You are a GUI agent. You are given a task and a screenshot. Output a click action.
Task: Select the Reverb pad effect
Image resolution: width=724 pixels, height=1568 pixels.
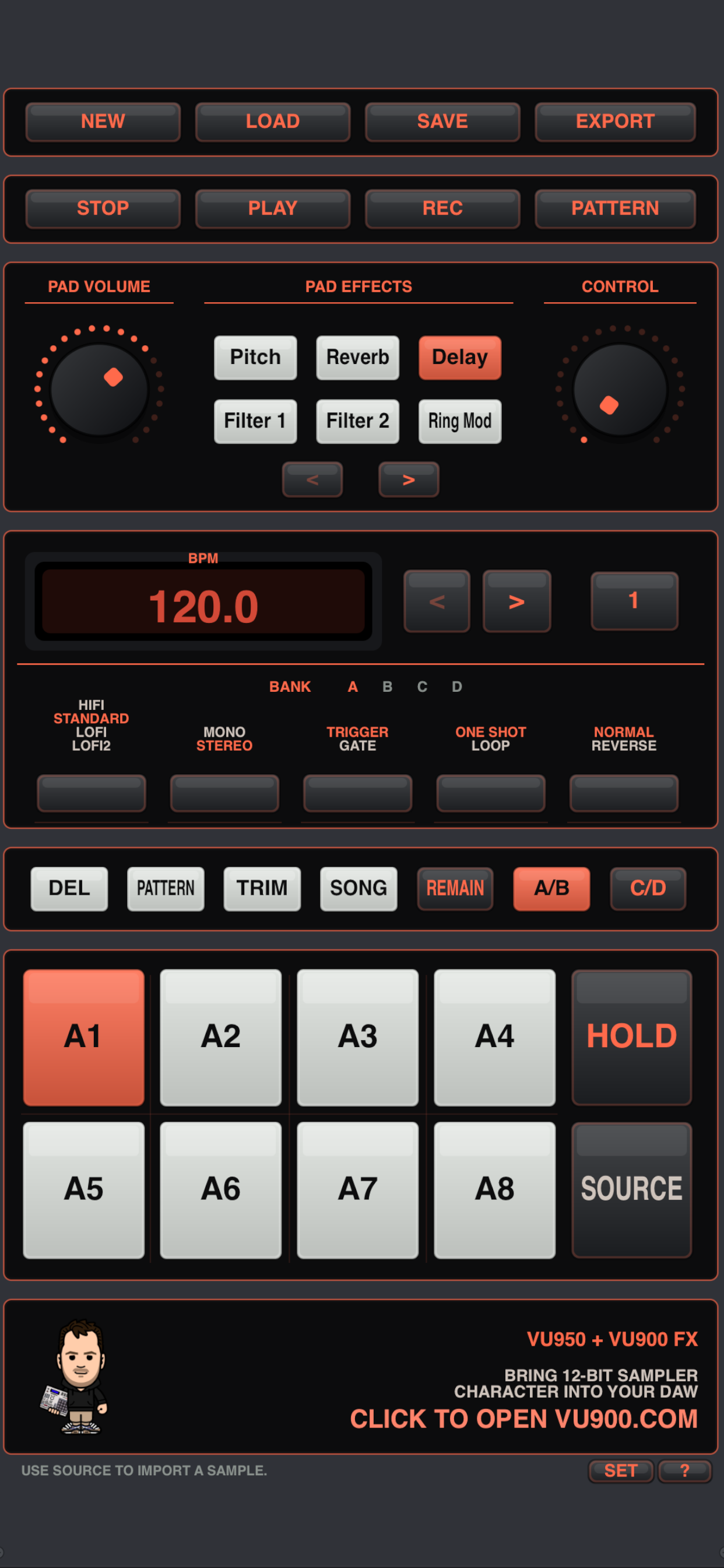357,358
